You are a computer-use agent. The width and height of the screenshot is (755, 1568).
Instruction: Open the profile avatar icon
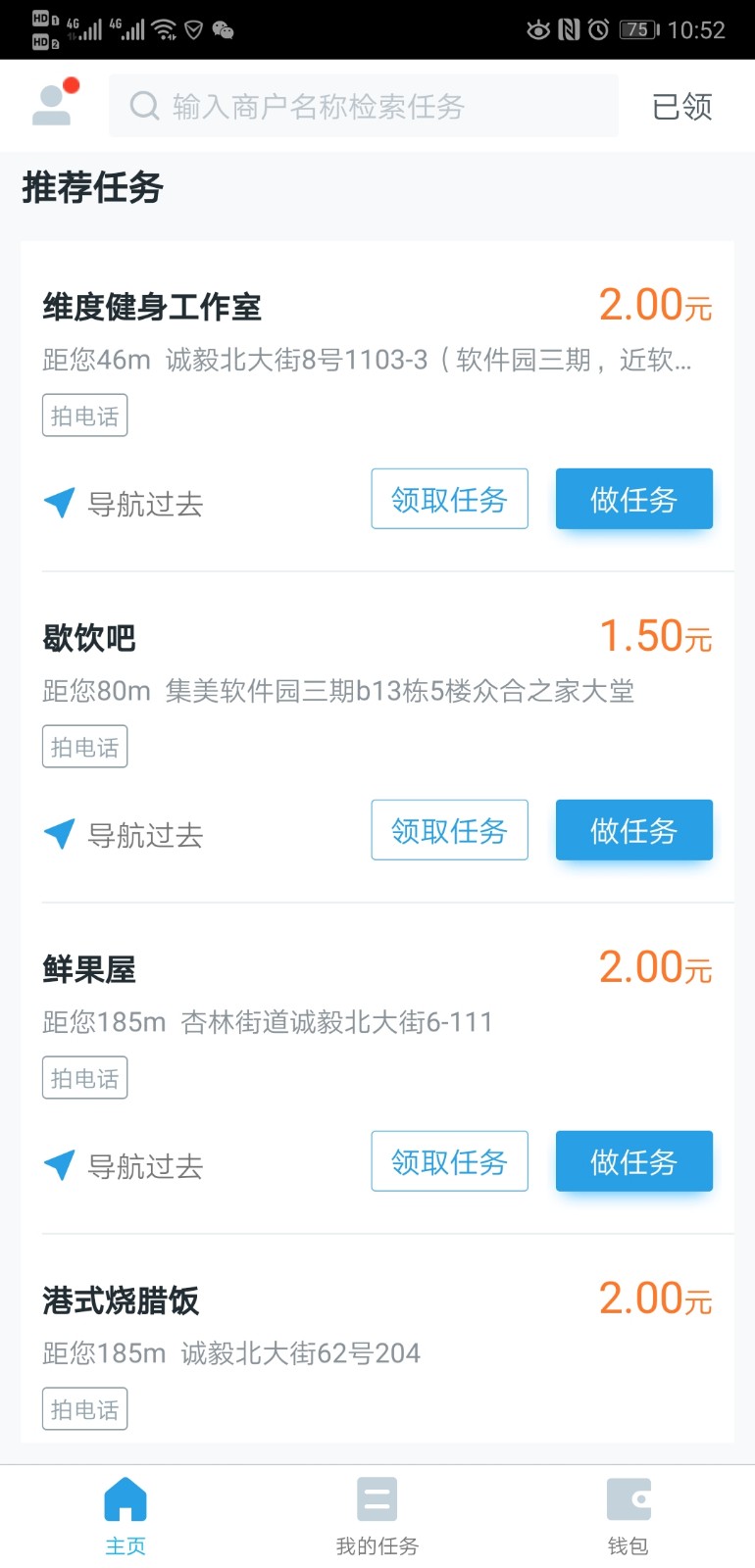pos(53,105)
